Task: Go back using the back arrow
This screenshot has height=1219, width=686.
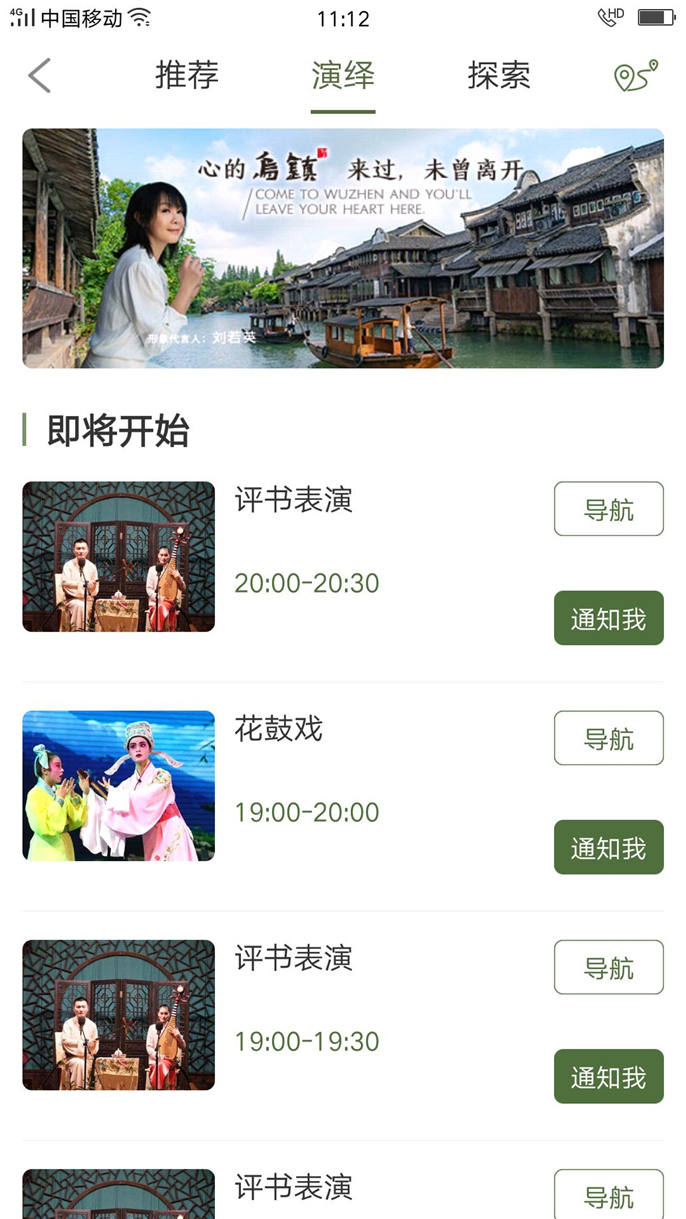Action: [x=39, y=76]
